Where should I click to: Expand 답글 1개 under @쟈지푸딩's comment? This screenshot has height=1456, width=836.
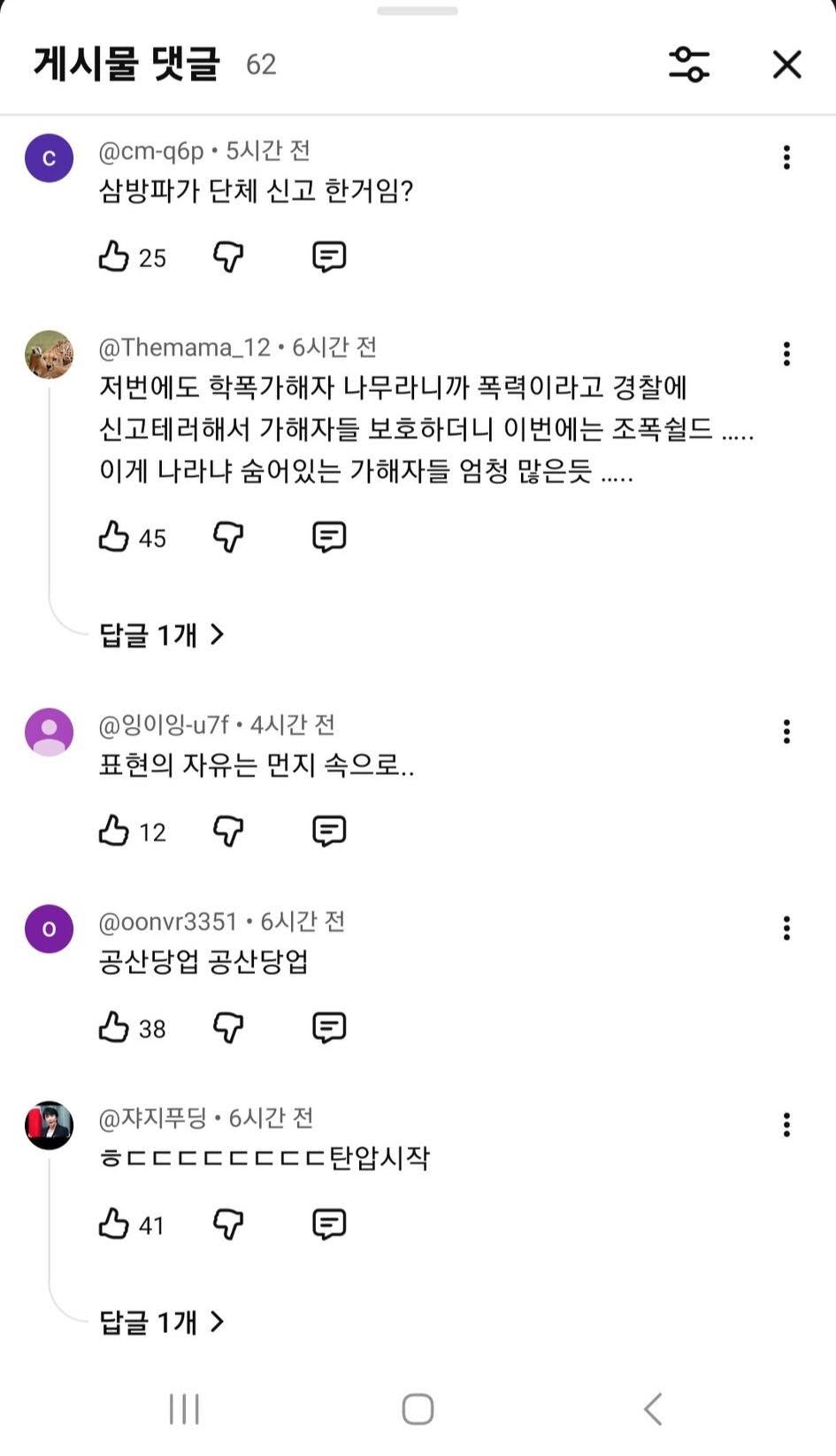click(x=161, y=1322)
